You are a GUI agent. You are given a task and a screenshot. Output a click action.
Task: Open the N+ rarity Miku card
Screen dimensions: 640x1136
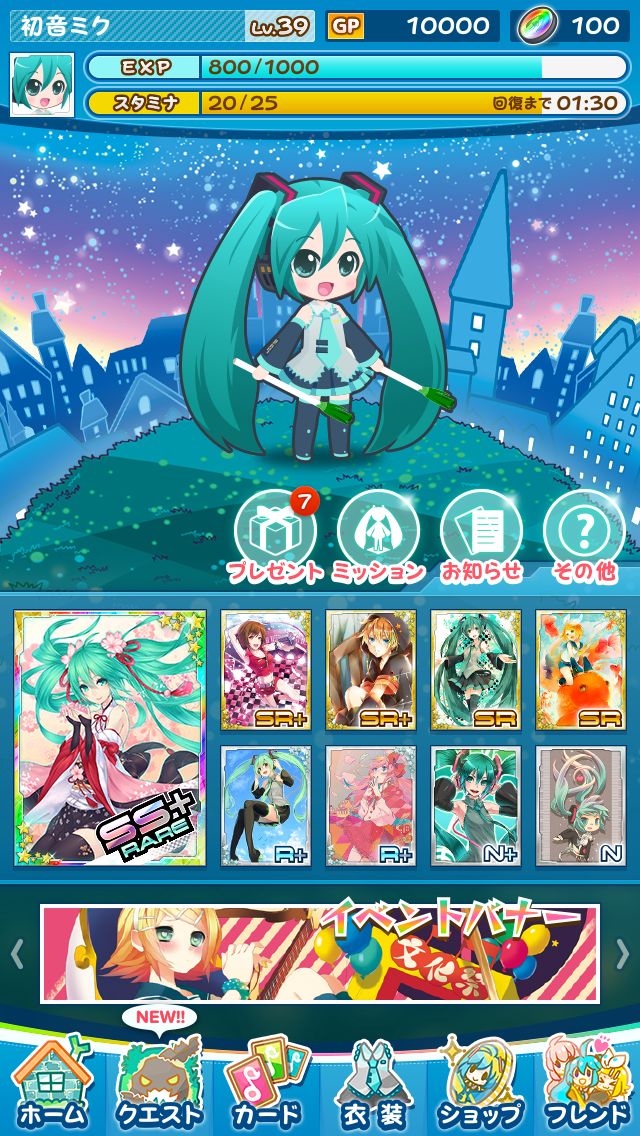pyautogui.click(x=476, y=806)
